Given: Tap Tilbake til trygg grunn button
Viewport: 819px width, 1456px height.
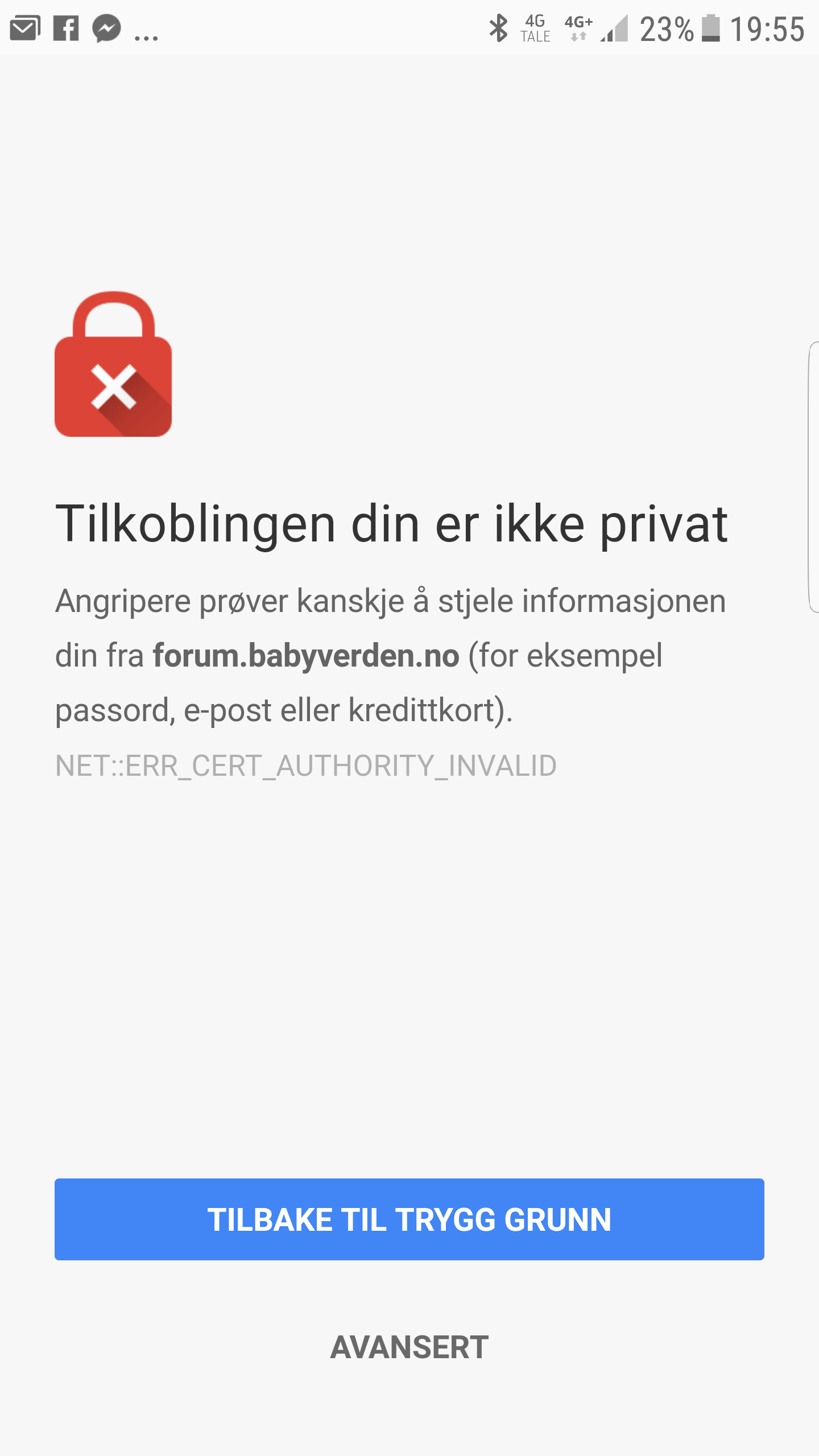Looking at the screenshot, I should tap(409, 1219).
